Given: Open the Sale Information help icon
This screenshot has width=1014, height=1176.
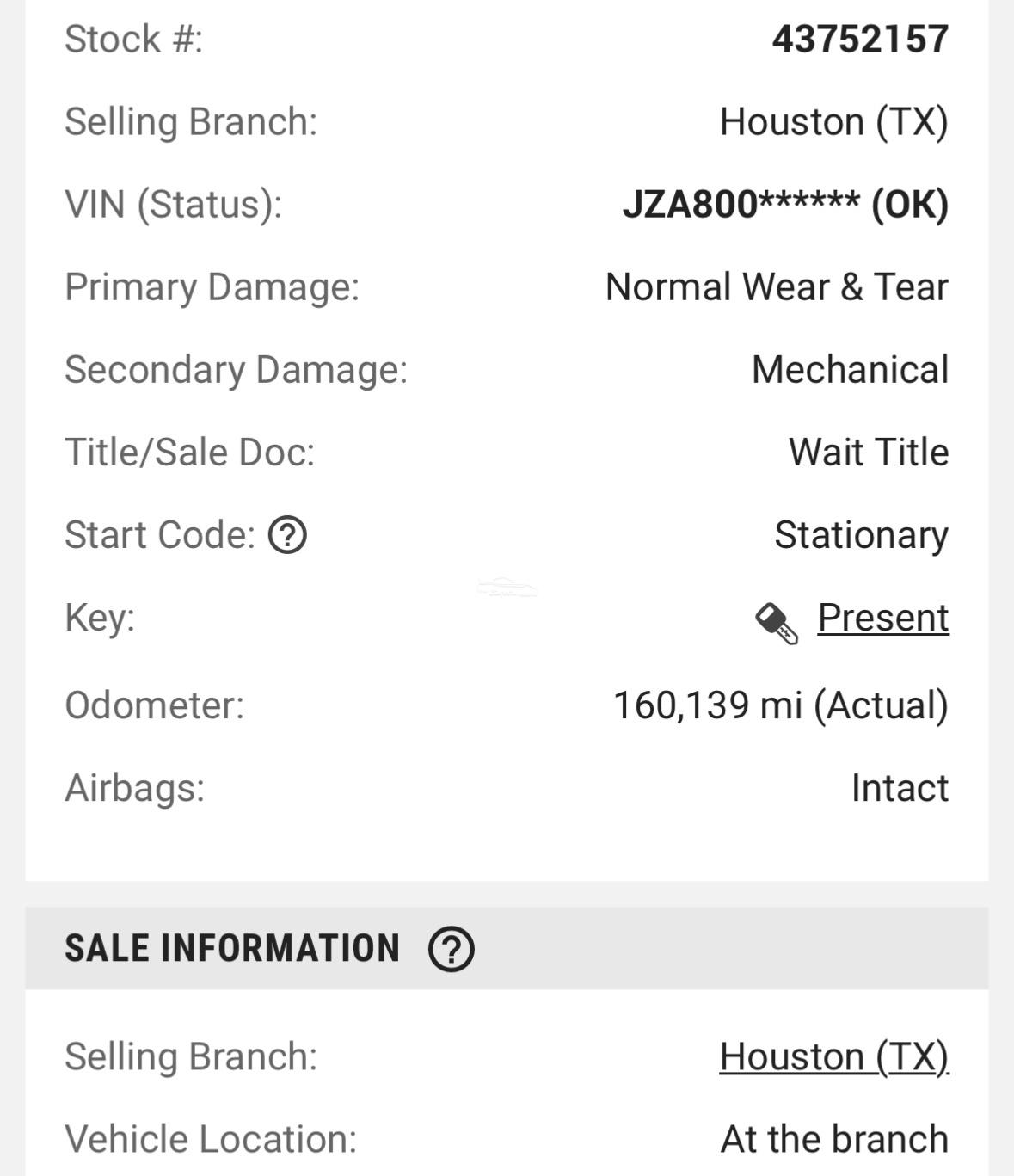Looking at the screenshot, I should [451, 949].
